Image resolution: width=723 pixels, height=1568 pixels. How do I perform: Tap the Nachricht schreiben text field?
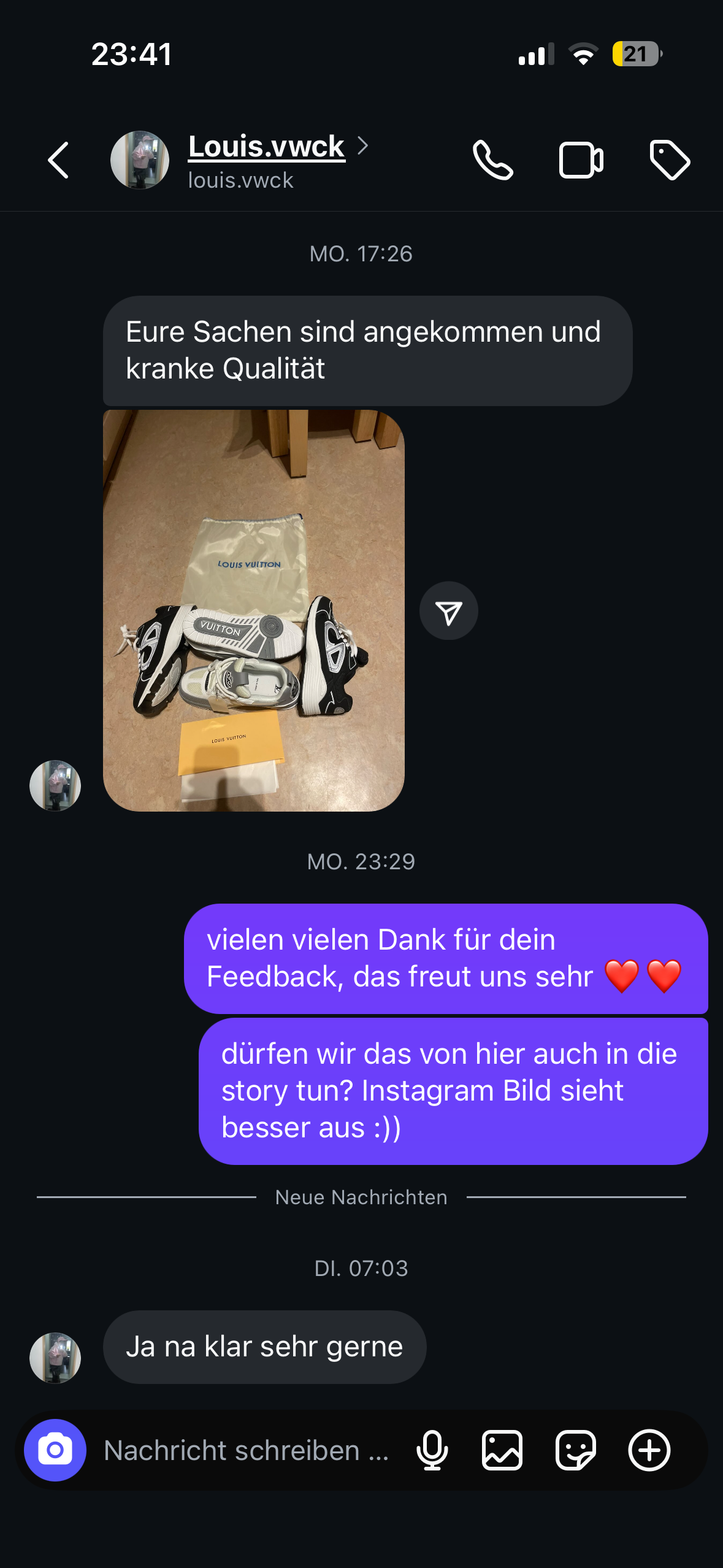tap(247, 1451)
